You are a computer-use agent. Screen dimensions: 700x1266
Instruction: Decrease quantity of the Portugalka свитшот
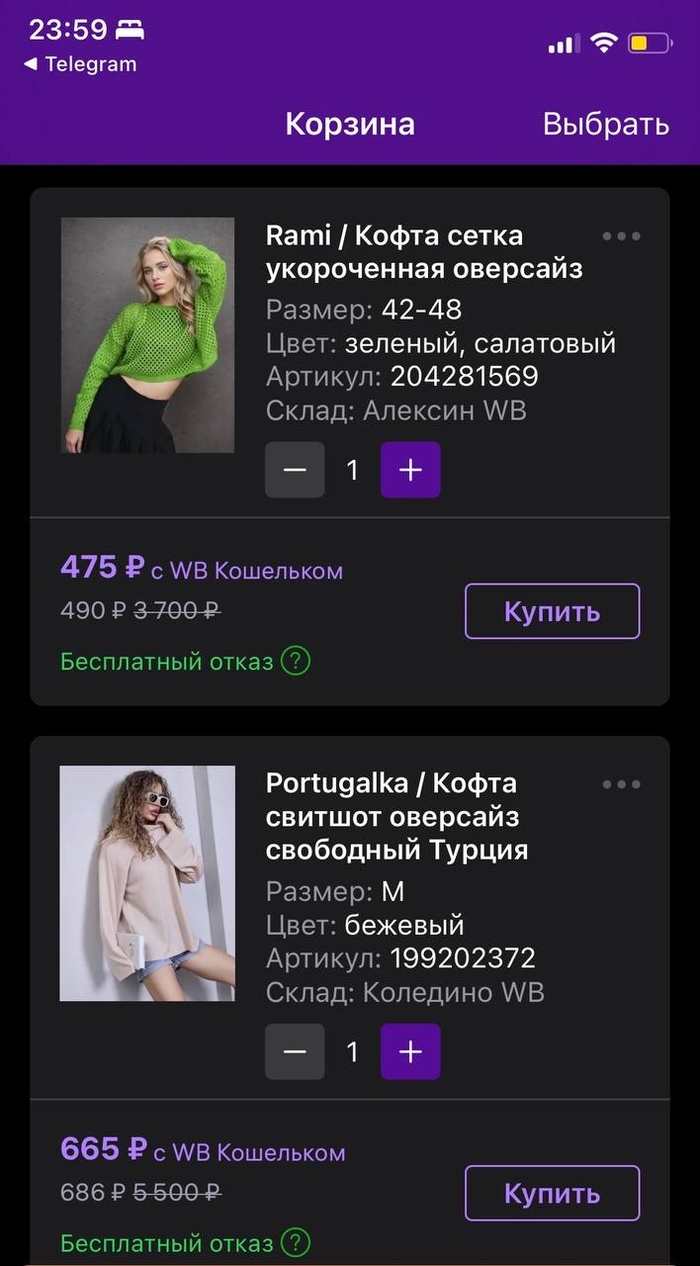295,1052
